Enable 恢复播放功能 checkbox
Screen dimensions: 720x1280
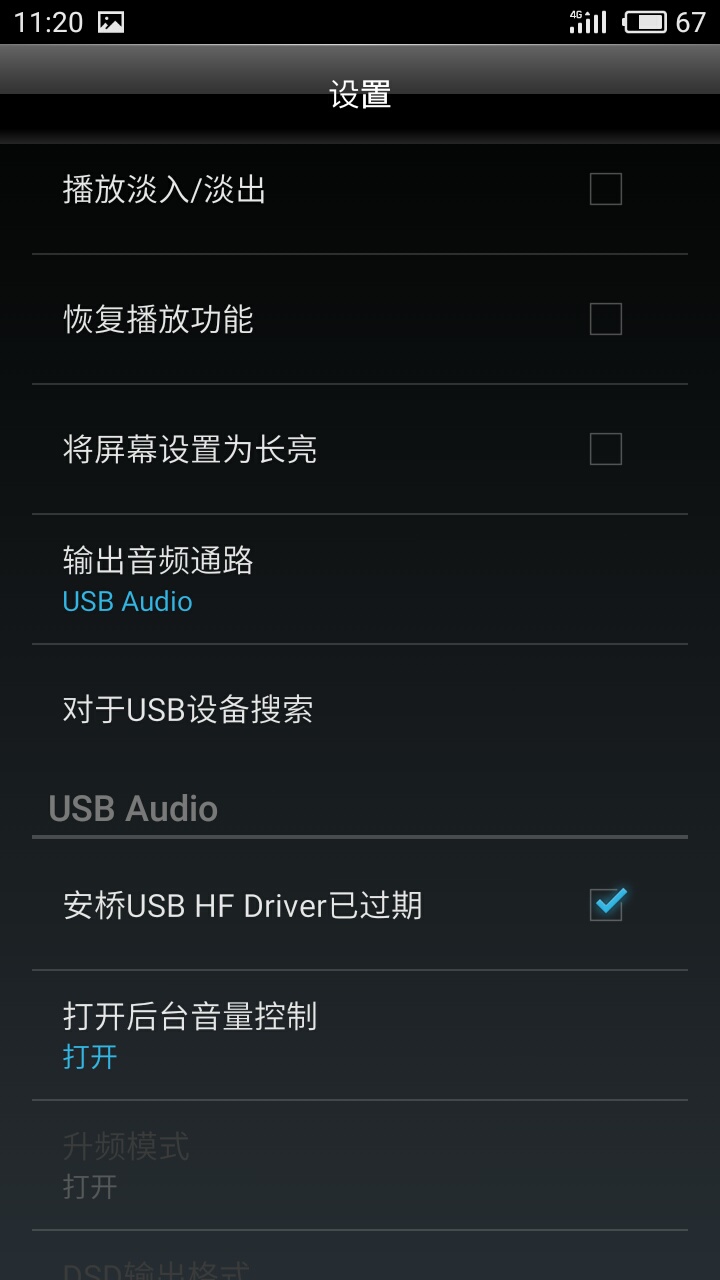[x=605, y=319]
